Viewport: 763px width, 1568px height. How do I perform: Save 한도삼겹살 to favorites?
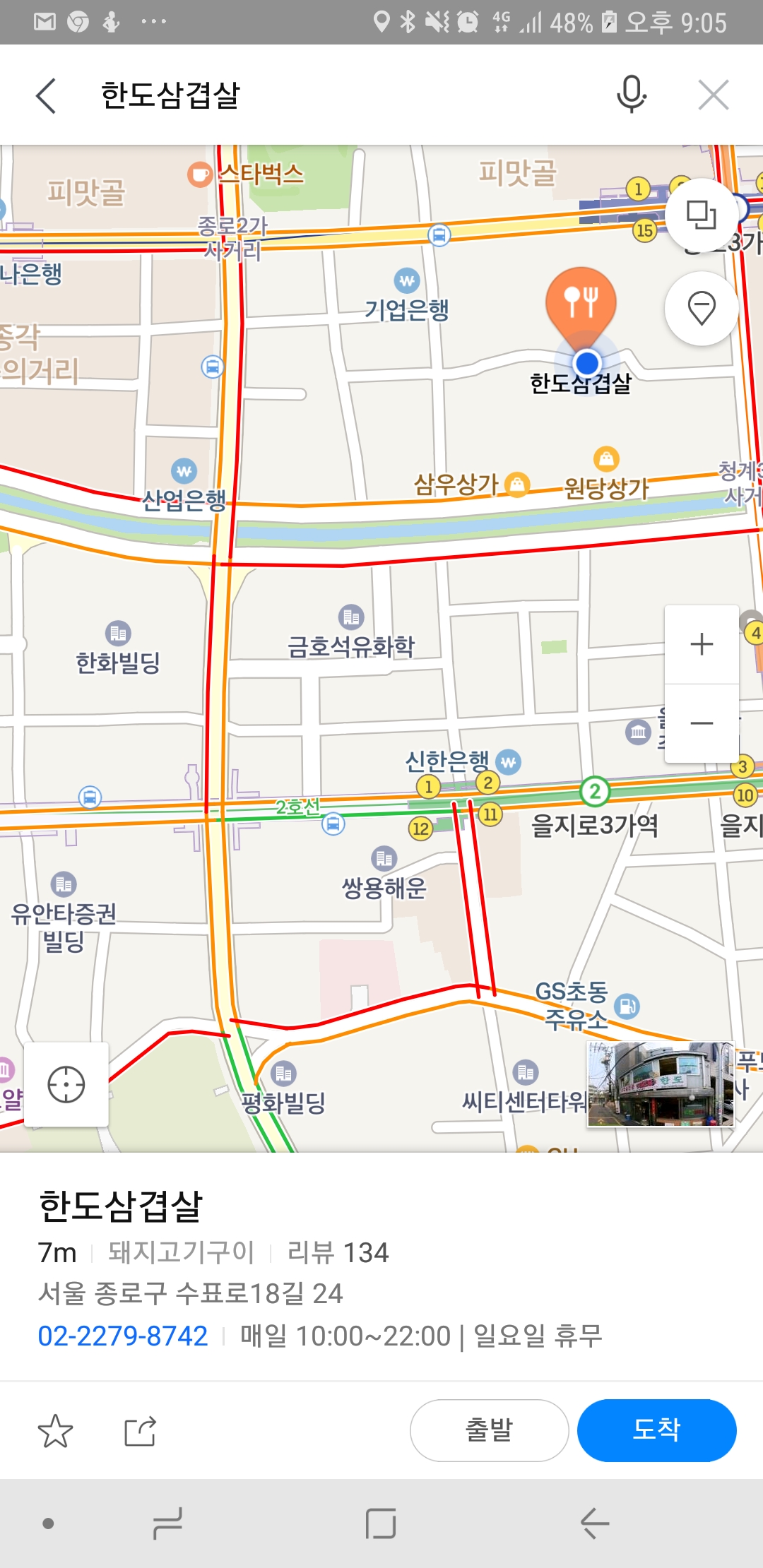(x=55, y=1431)
